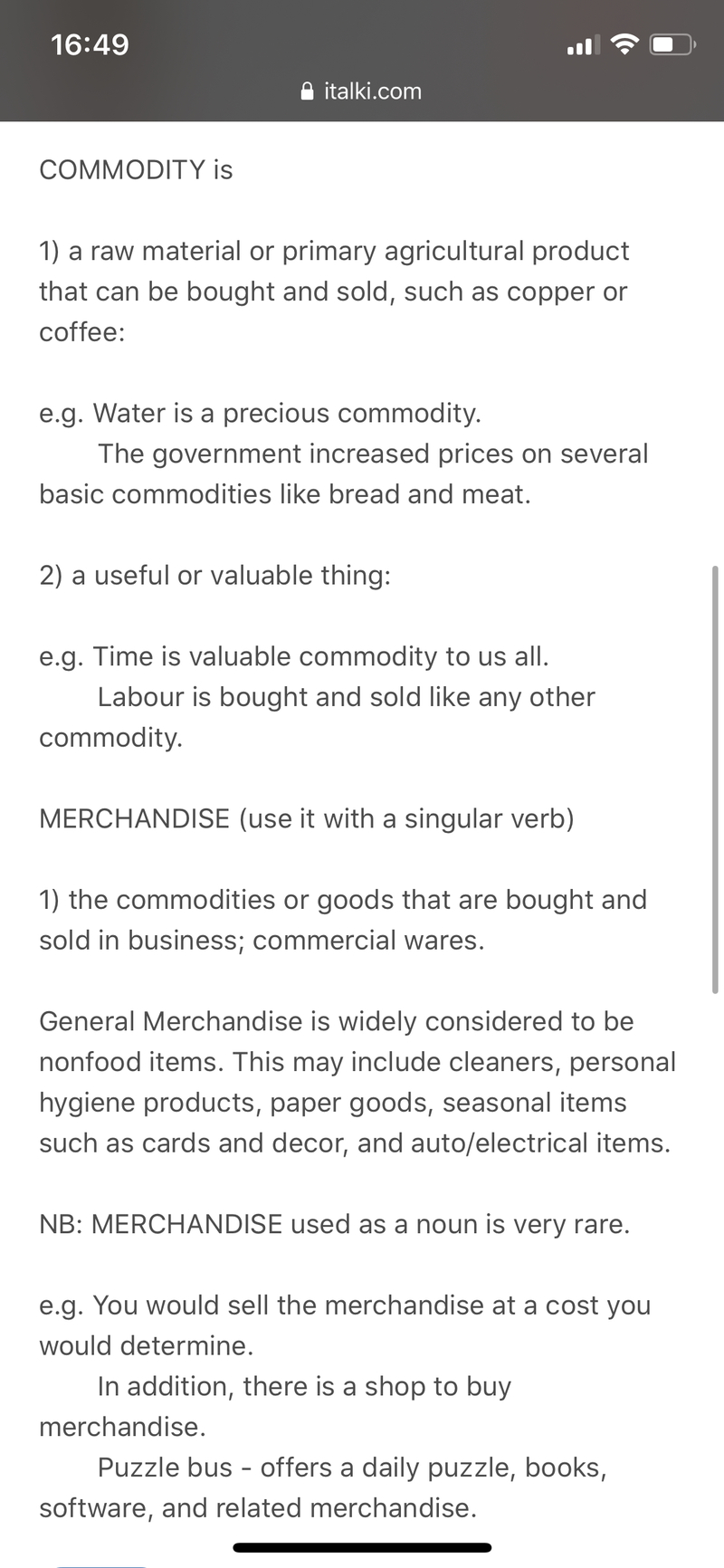Tap the battery indicator icon
This screenshot has height=1568, width=724.
(x=671, y=43)
